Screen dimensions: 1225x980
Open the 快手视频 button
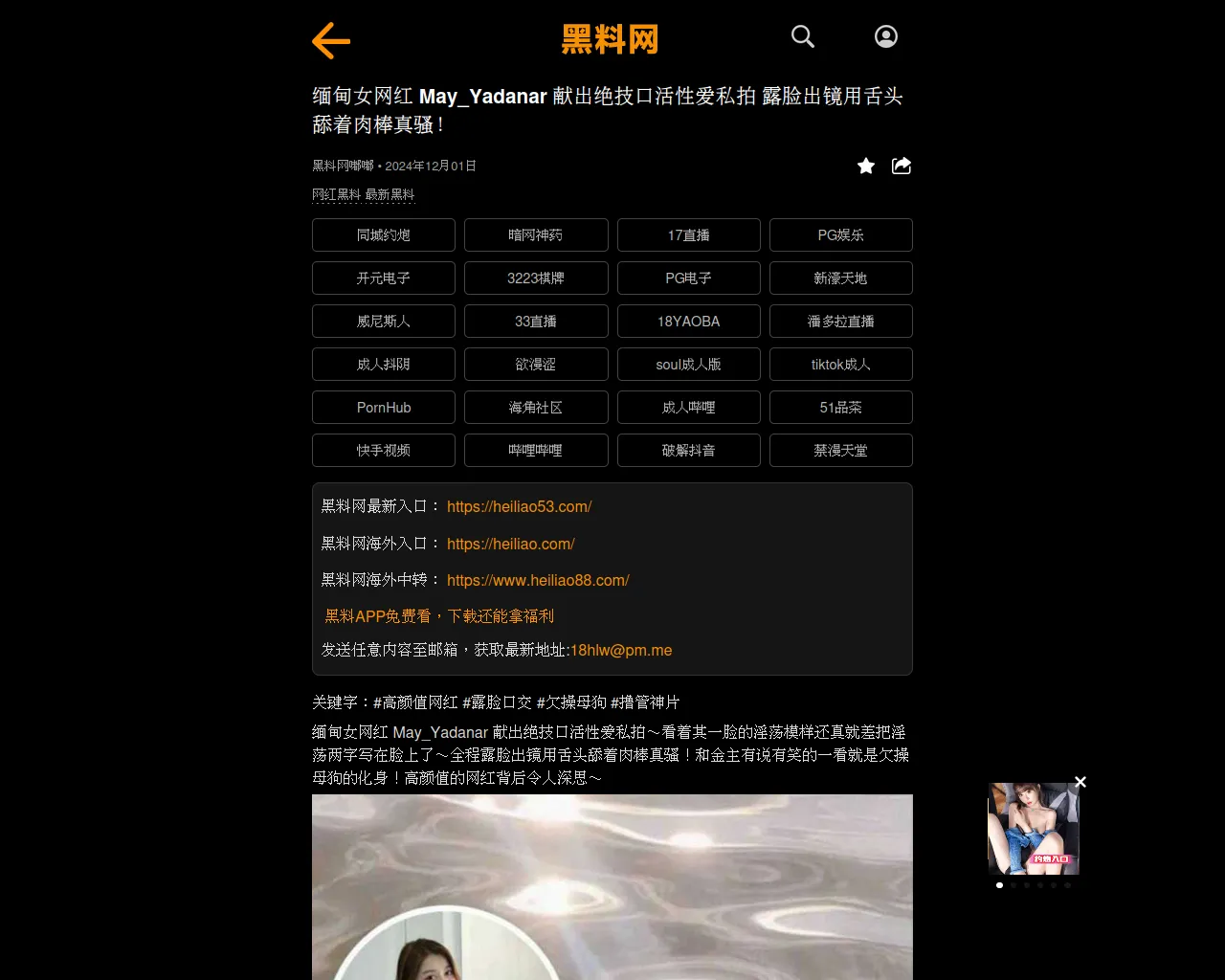click(384, 451)
